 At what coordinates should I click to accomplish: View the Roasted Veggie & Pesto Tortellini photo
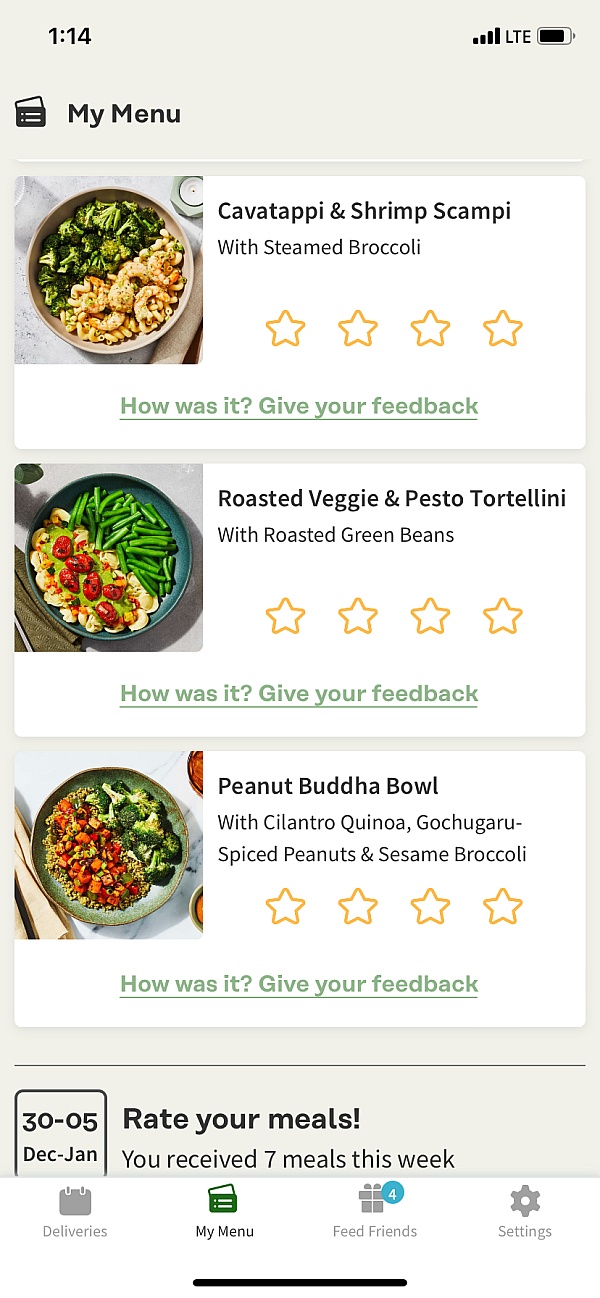(109, 558)
